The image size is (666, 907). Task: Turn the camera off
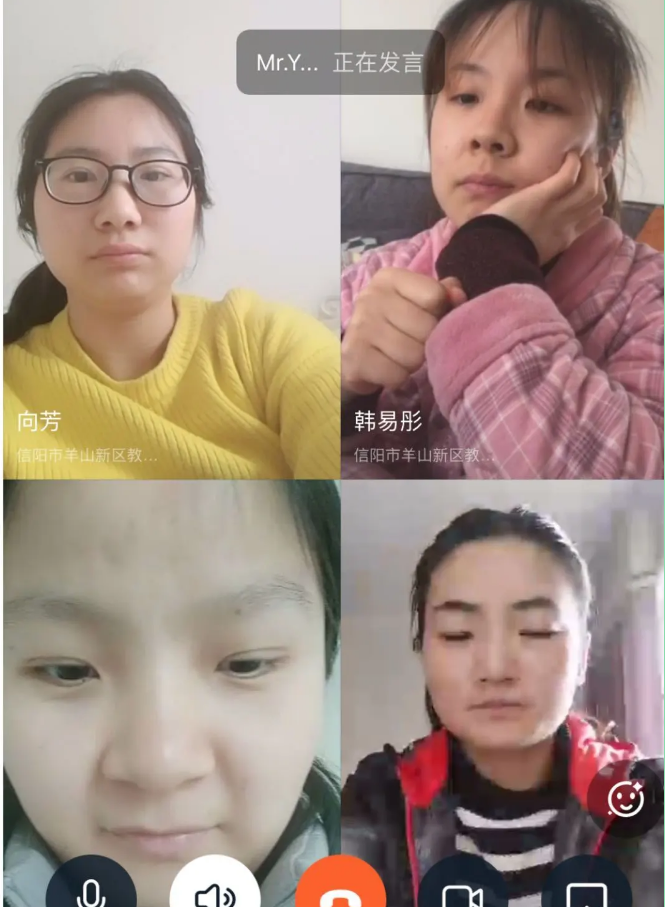(463, 888)
